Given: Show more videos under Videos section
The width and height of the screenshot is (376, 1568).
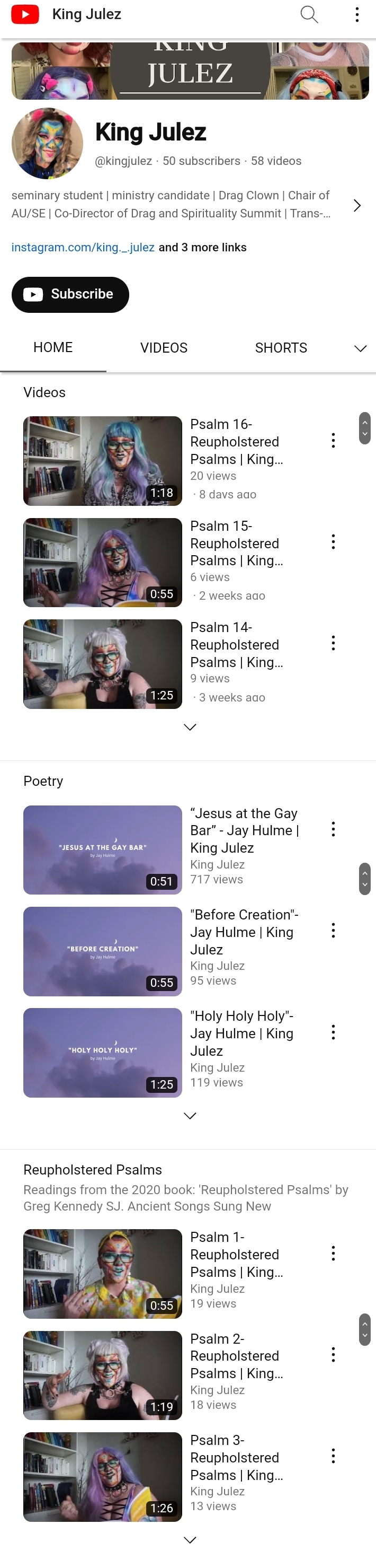Looking at the screenshot, I should click(190, 727).
